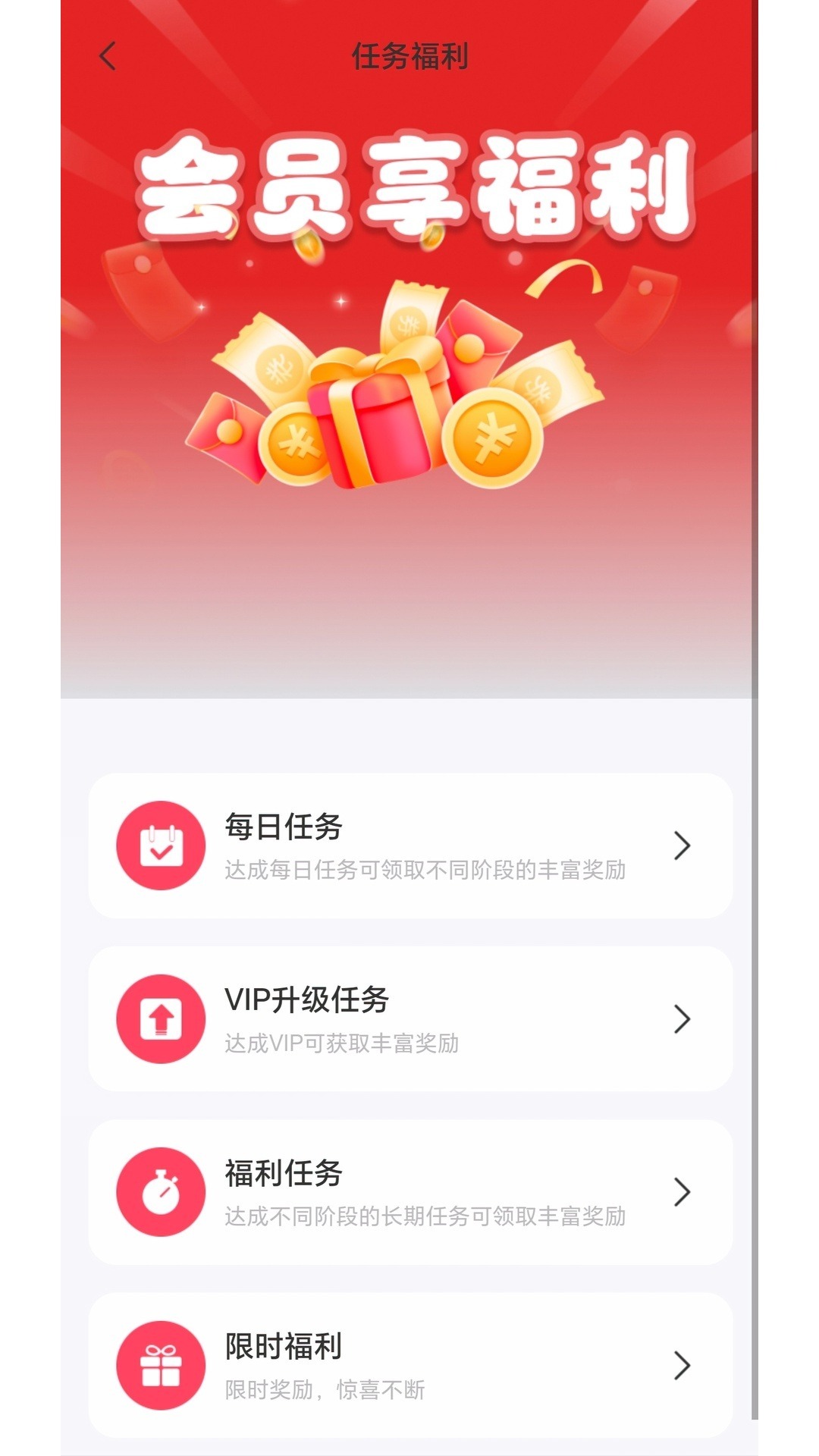Go back from 任务福利 page
Image resolution: width=819 pixels, height=1456 pixels.
(108, 56)
